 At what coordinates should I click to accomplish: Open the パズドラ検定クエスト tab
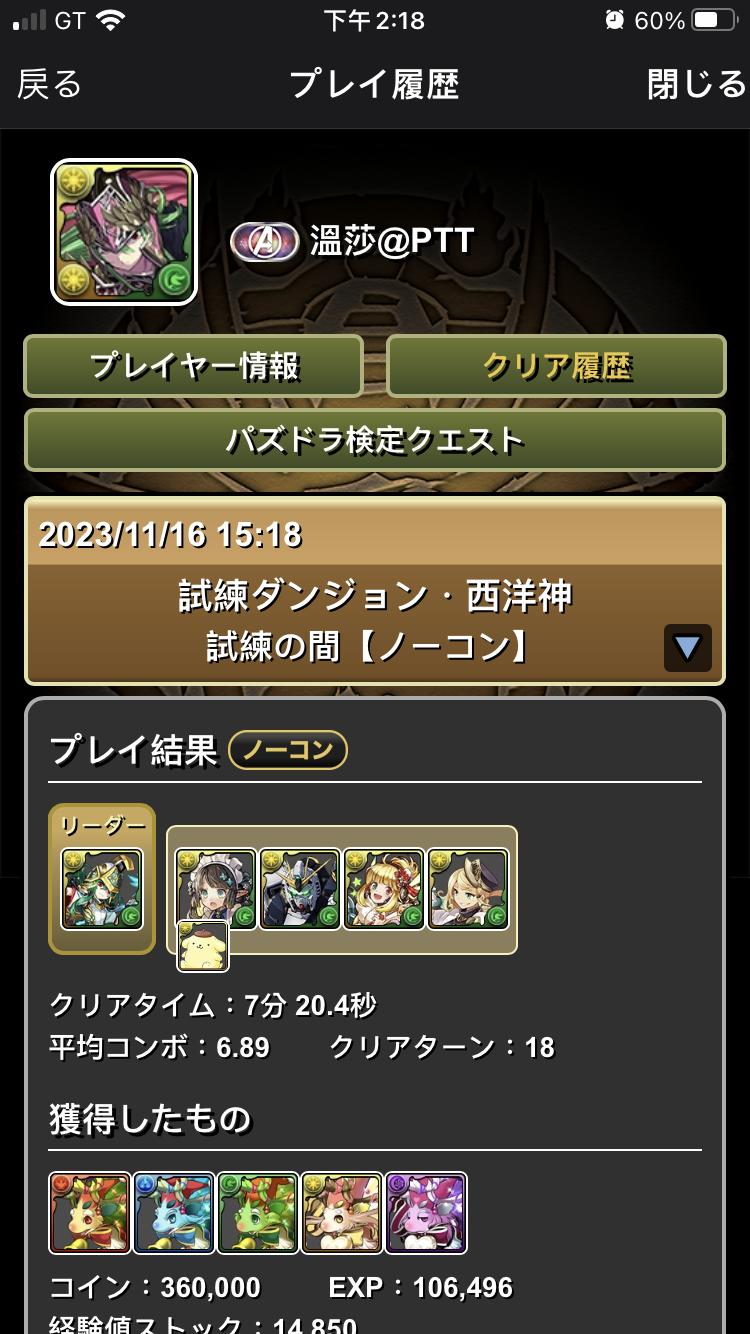375,440
